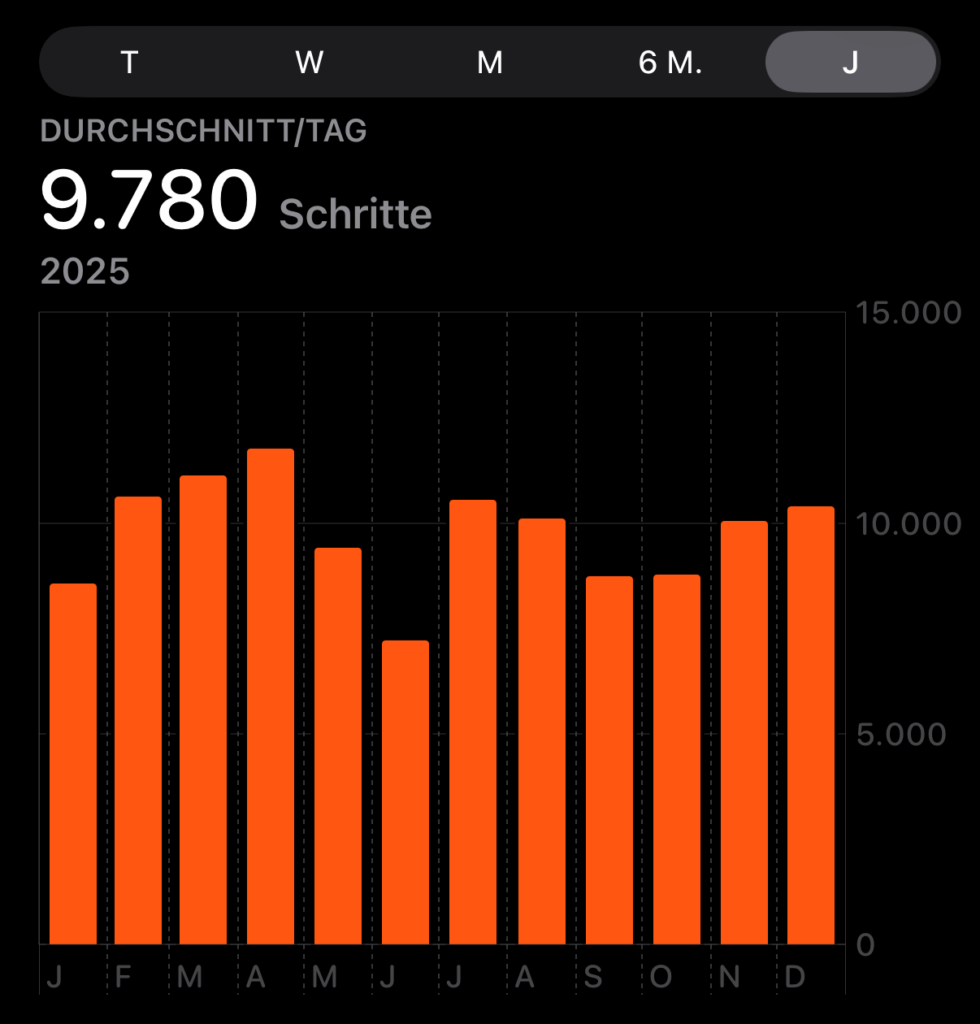Select the 6 M. time range
Screen dimensions: 980x1024
(x=672, y=62)
